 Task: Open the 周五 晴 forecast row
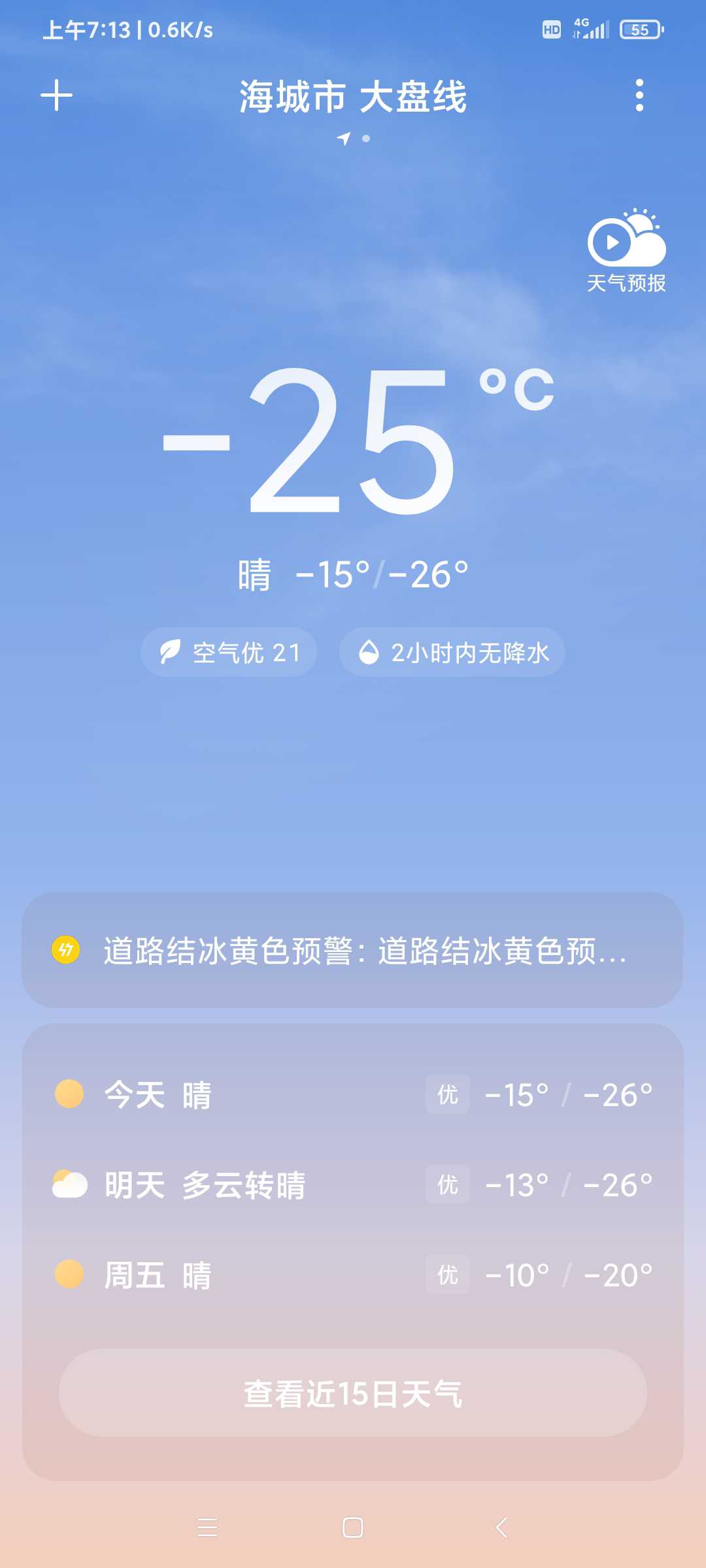[353, 1275]
